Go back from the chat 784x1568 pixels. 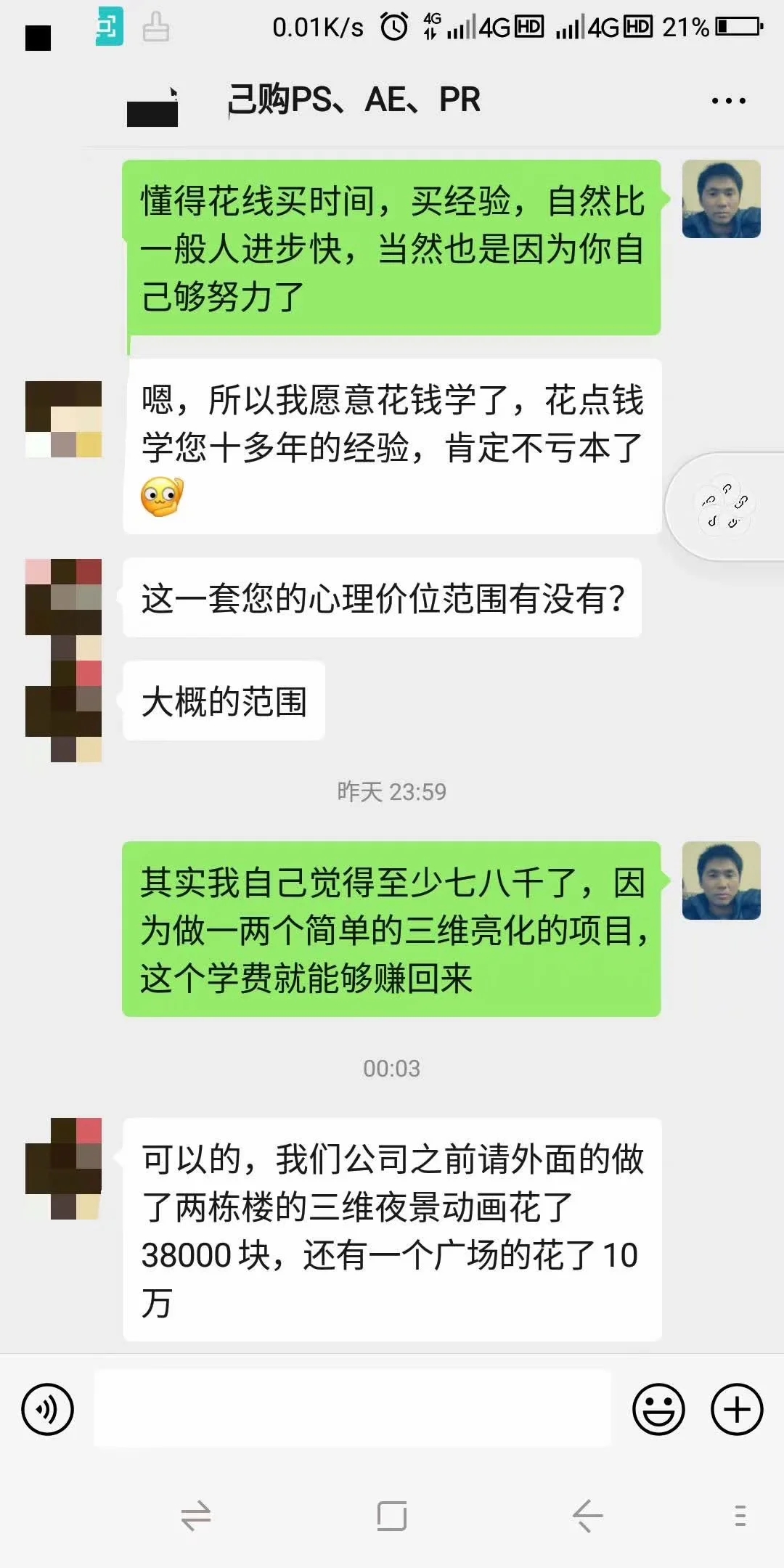tap(152, 107)
